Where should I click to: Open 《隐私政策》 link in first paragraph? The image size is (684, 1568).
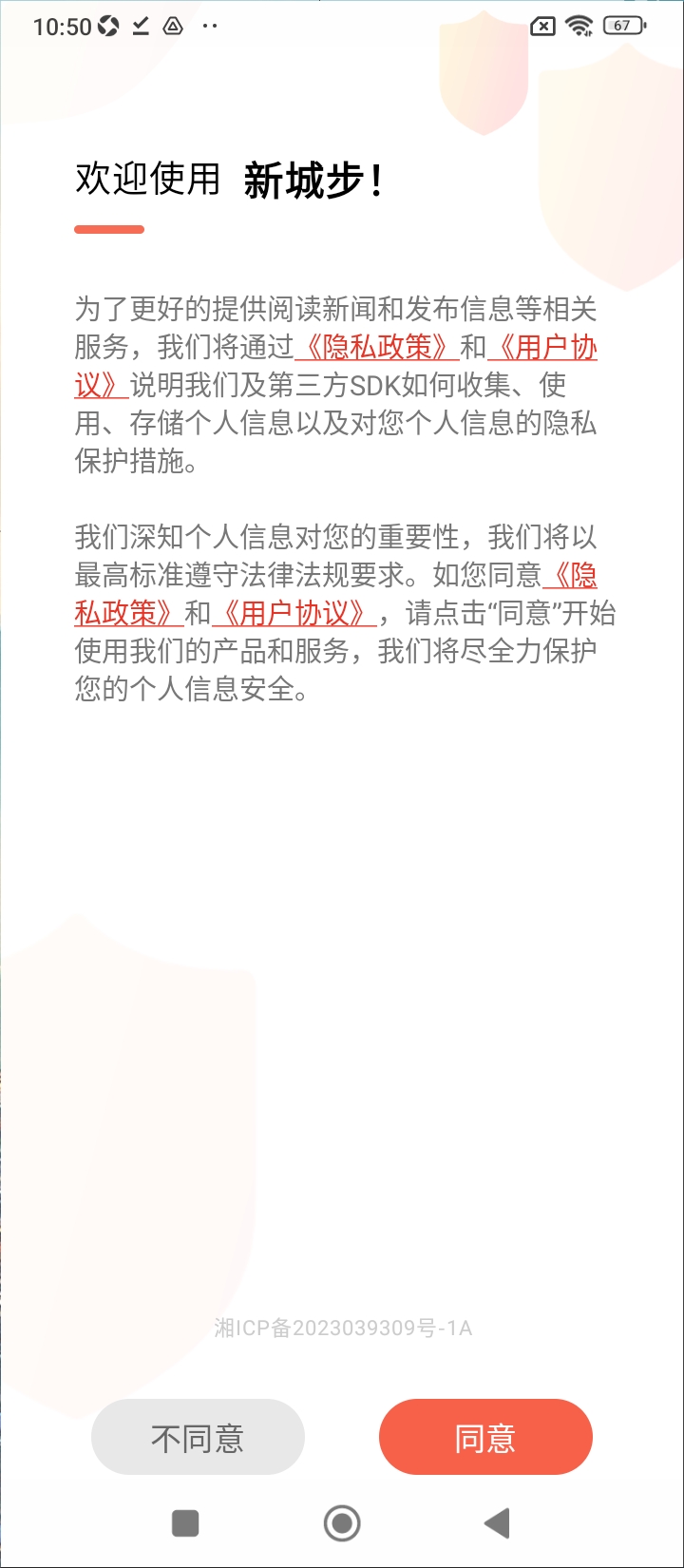point(377,348)
